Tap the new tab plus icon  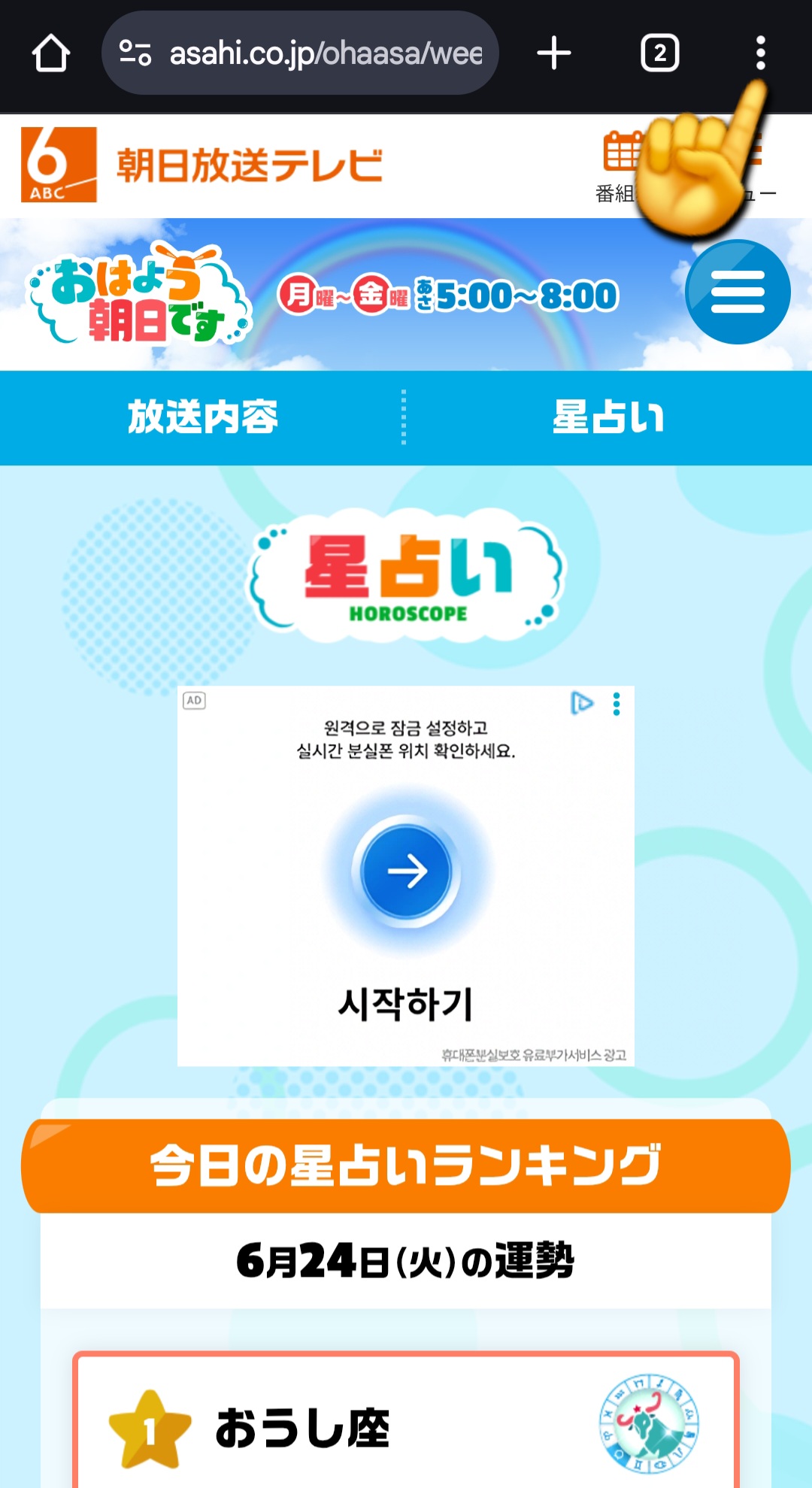[555, 53]
